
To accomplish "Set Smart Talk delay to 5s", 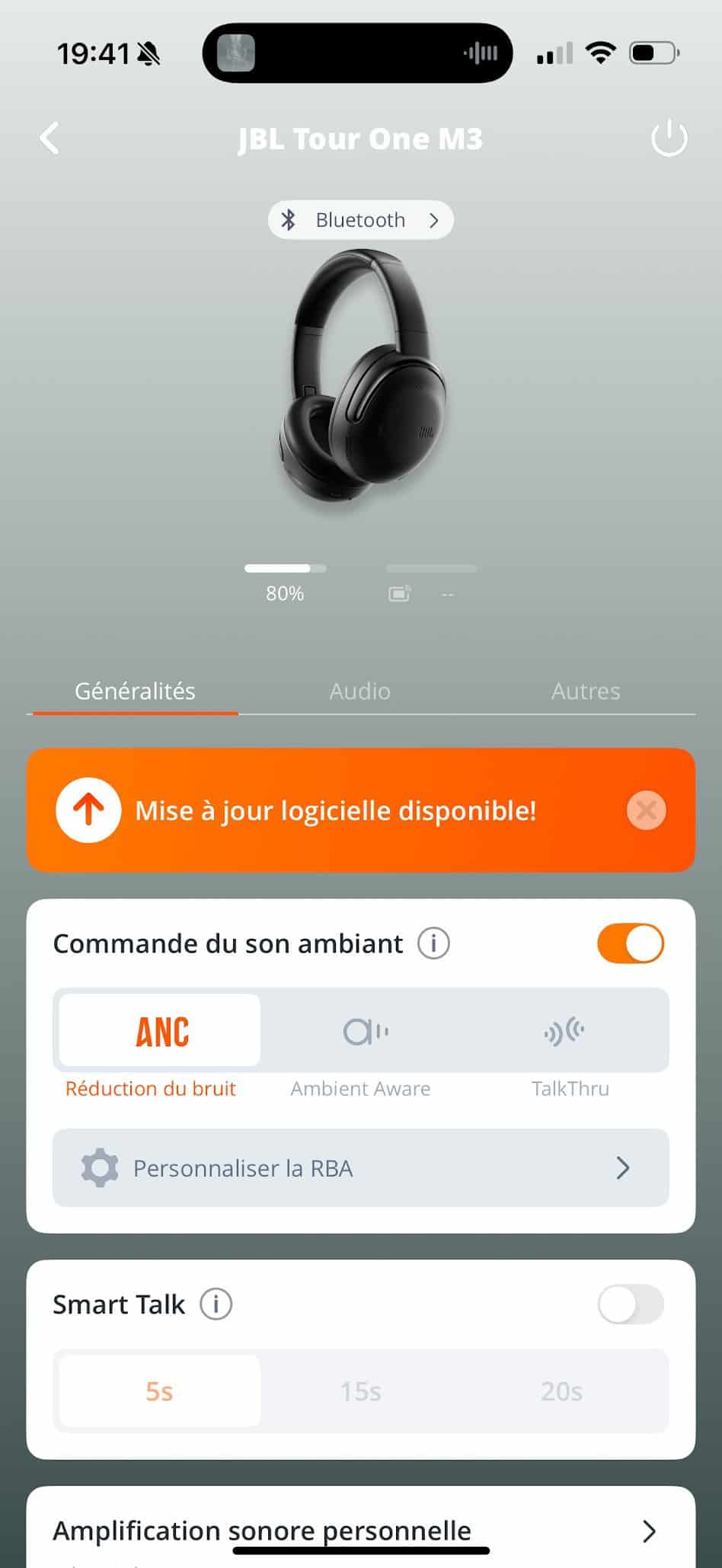I will (160, 1391).
